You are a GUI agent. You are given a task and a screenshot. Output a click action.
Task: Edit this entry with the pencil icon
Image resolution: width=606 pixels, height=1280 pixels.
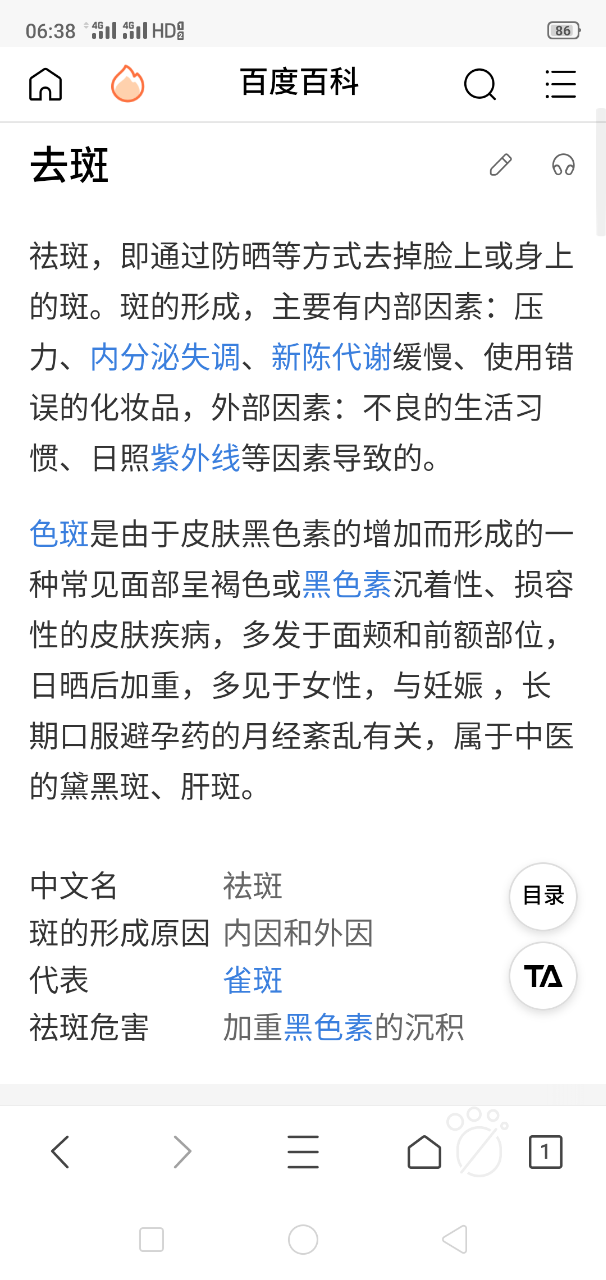(500, 165)
